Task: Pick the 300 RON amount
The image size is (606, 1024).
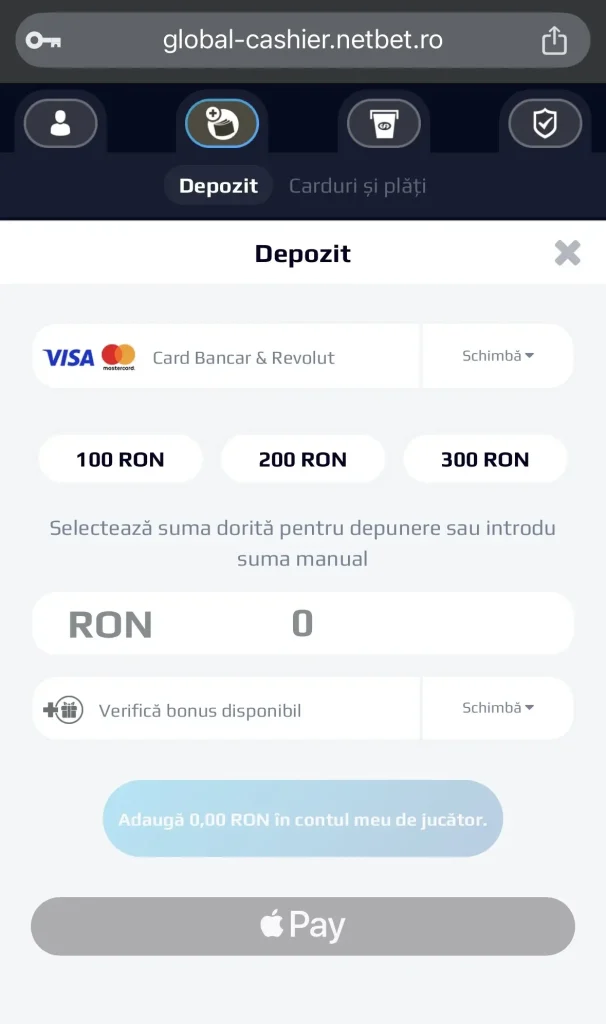Action: click(485, 460)
